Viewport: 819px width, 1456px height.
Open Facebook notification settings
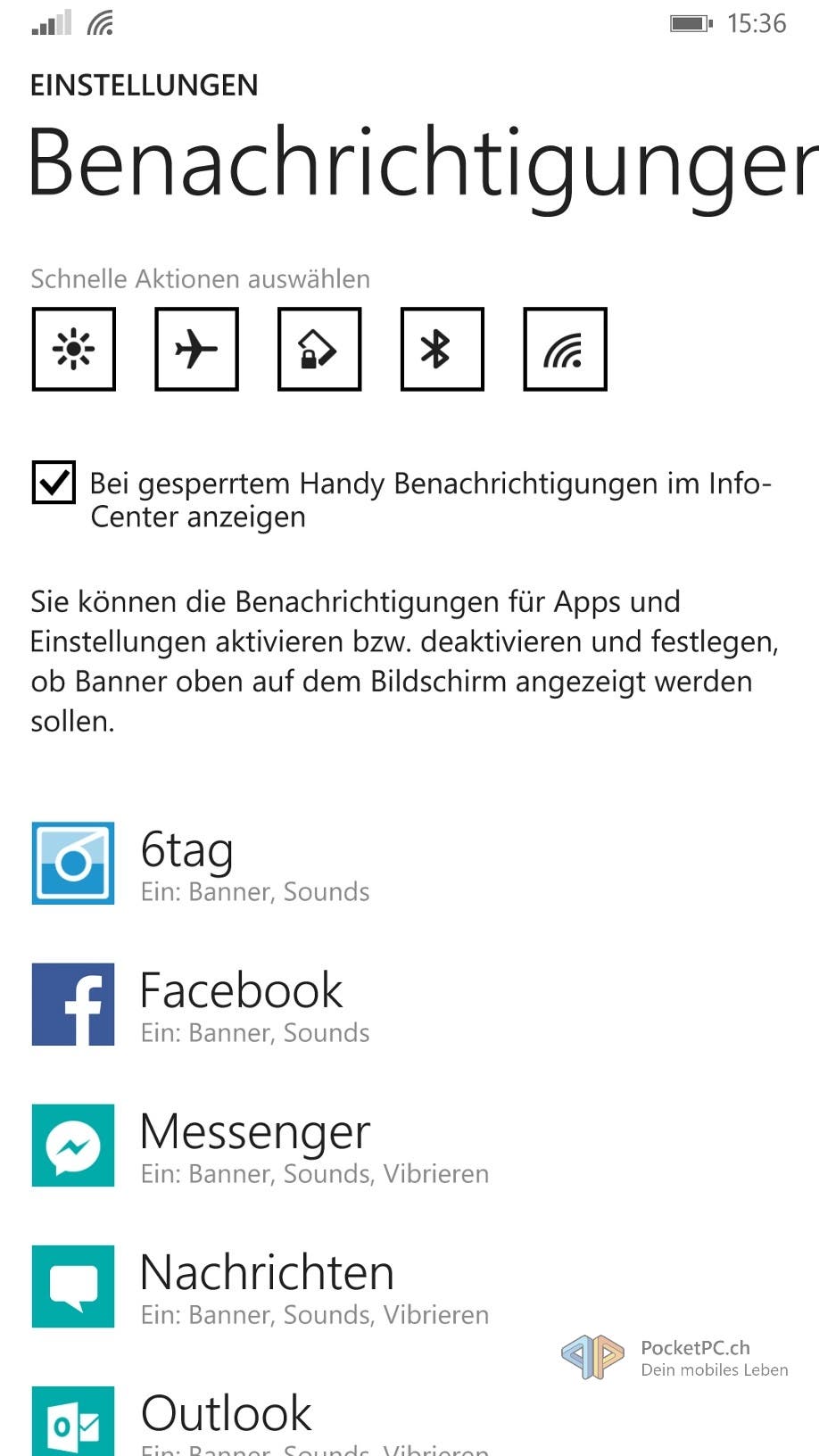[409, 1004]
